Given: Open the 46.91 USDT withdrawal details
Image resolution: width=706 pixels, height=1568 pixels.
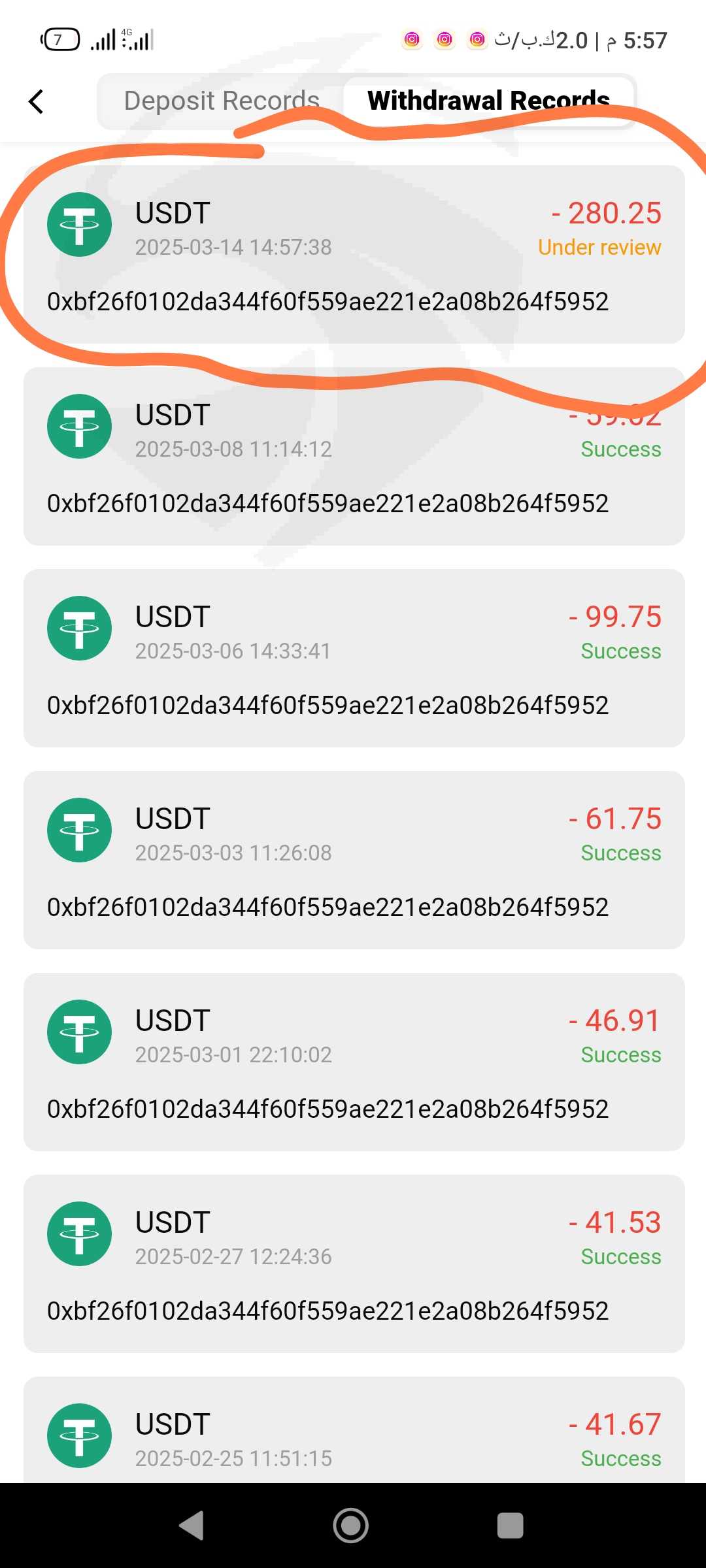Looking at the screenshot, I should click(354, 1062).
